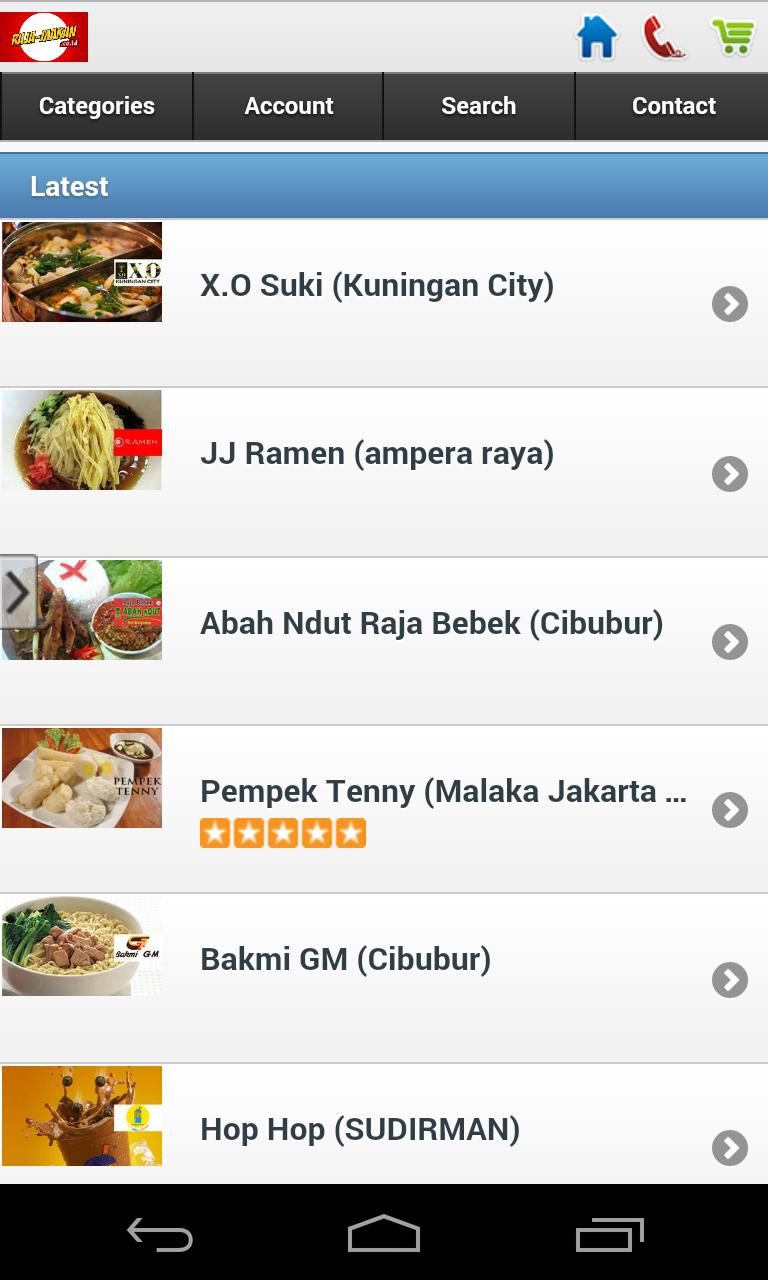Switch to the Categories tab
Image resolution: width=768 pixels, height=1280 pixels.
[95, 106]
